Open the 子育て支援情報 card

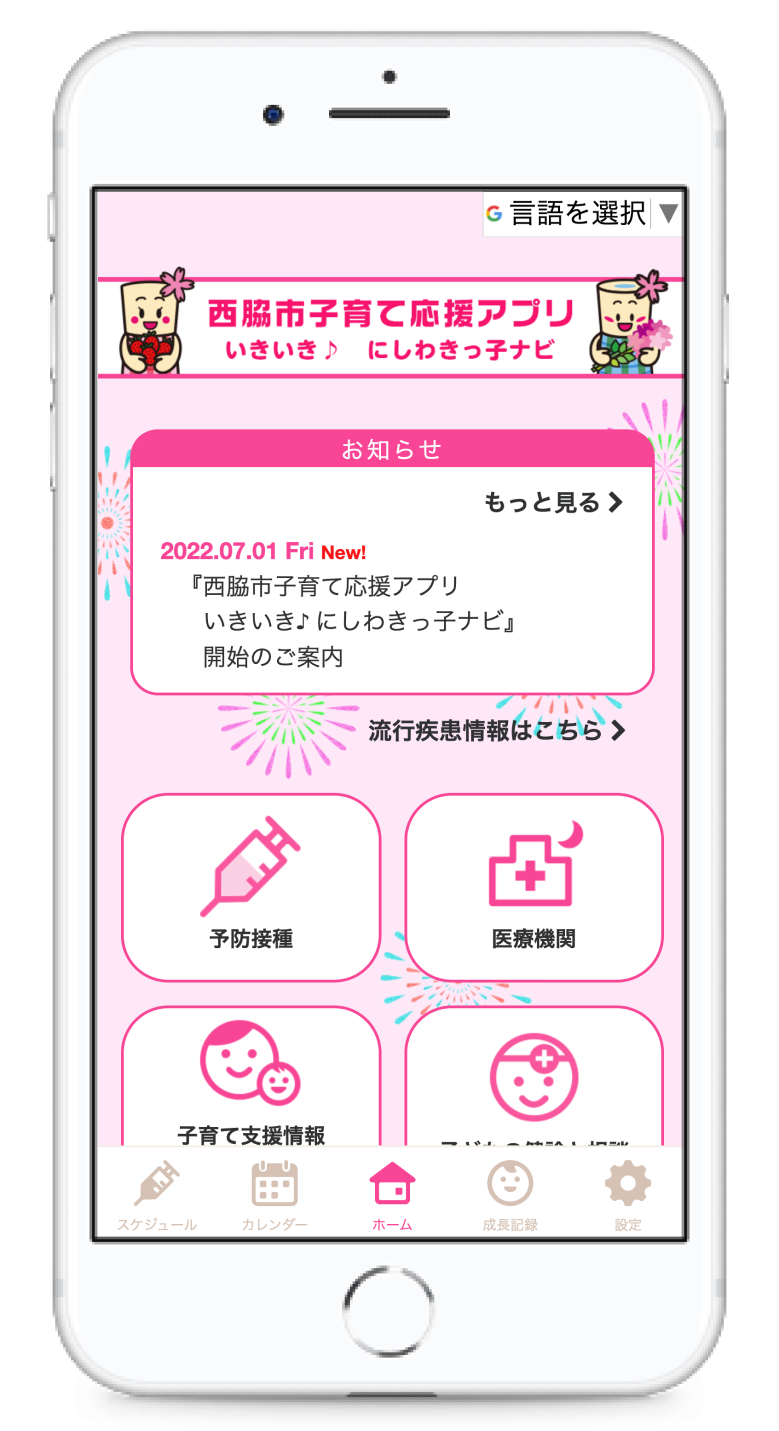[251, 1078]
